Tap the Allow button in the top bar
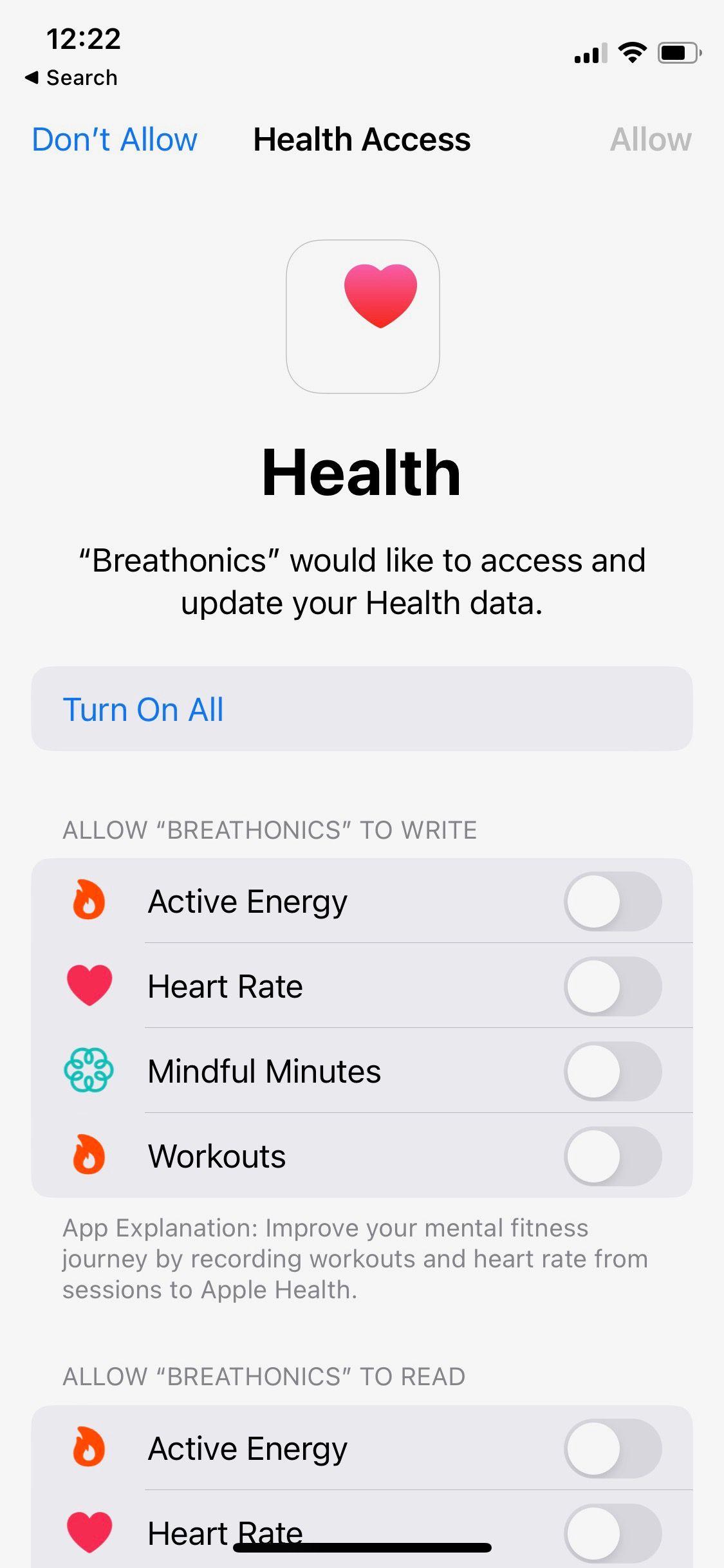 click(650, 140)
